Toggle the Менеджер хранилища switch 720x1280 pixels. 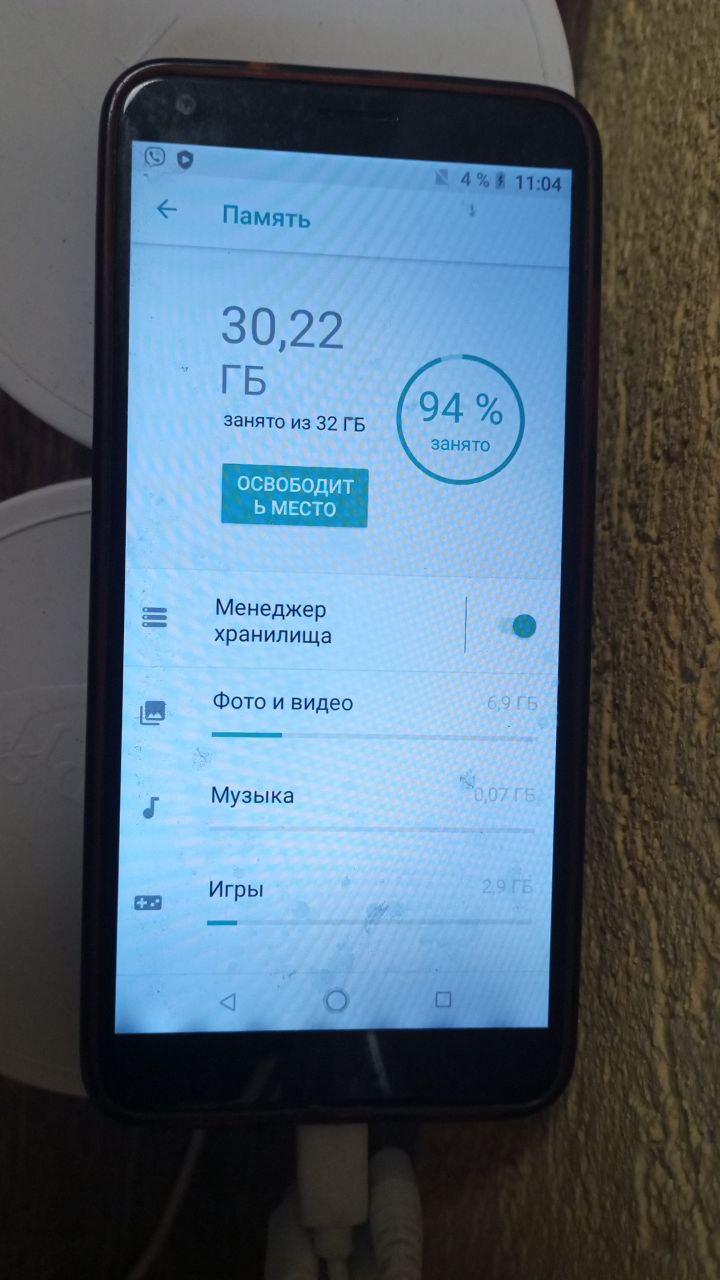point(518,626)
